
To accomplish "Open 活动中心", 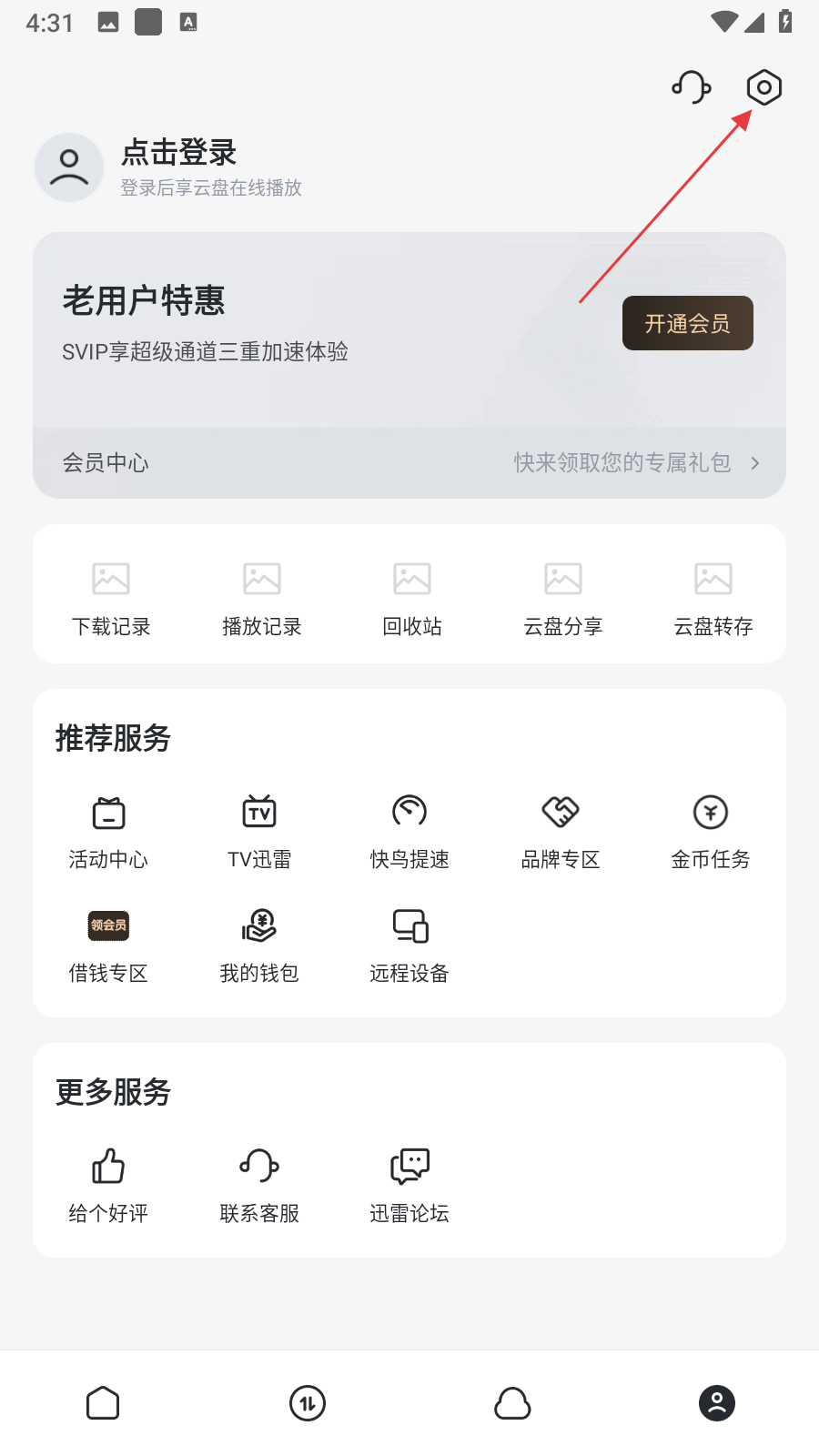I will point(108,831).
